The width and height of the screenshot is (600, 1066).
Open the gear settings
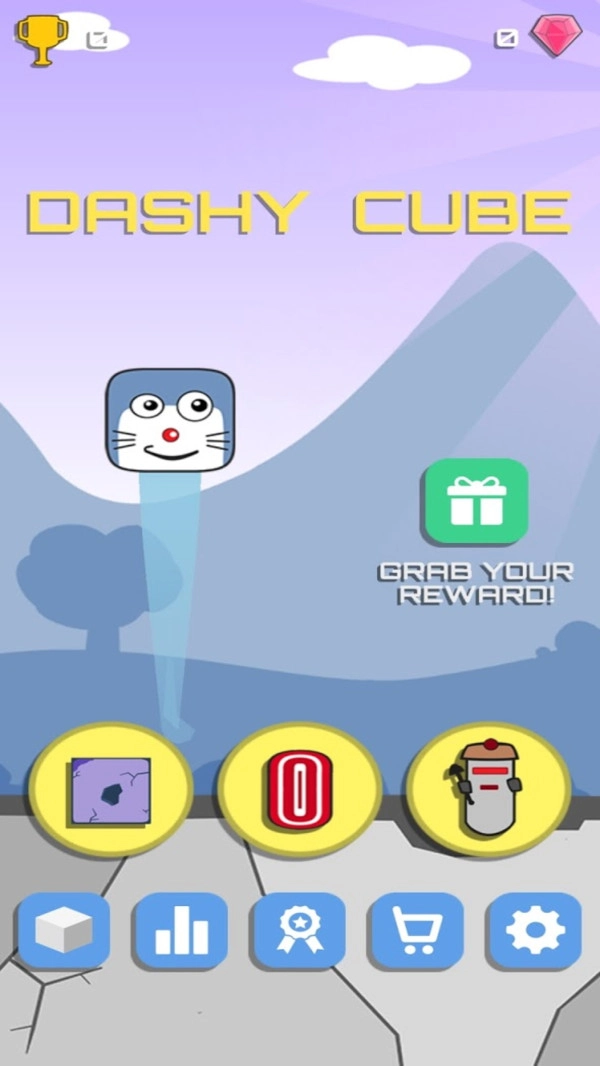pos(535,930)
